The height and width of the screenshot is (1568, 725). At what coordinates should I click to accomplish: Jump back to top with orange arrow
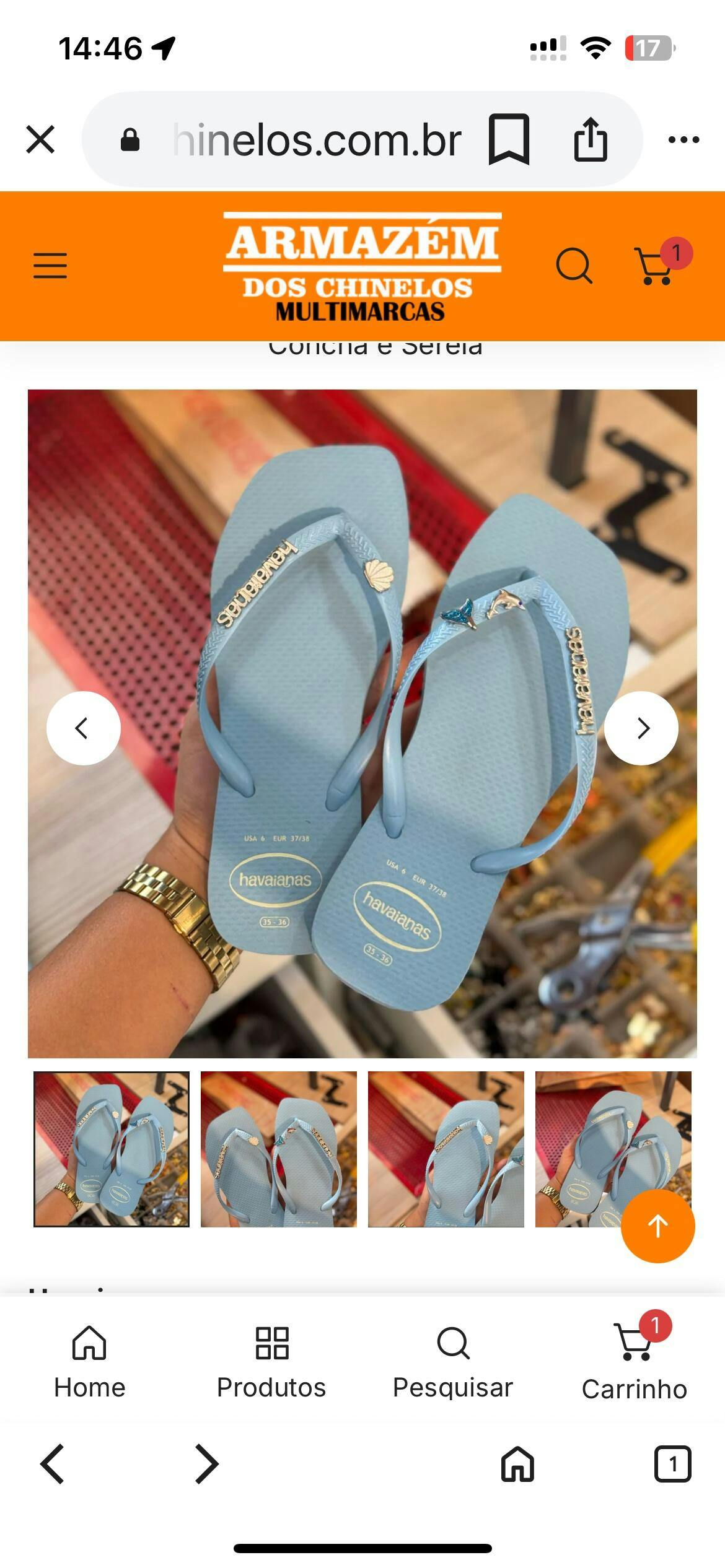click(x=658, y=1226)
